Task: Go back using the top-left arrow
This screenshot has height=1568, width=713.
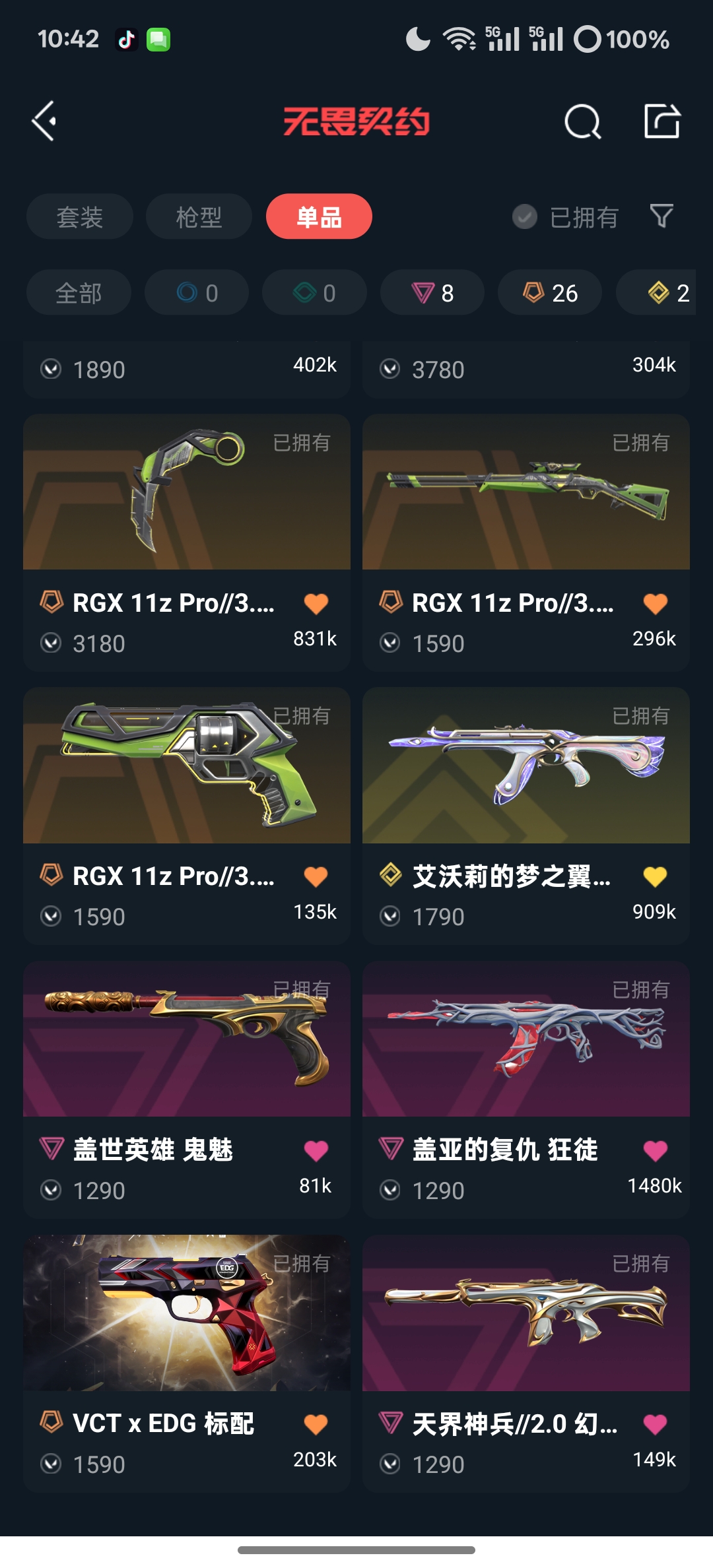Action: coord(45,121)
